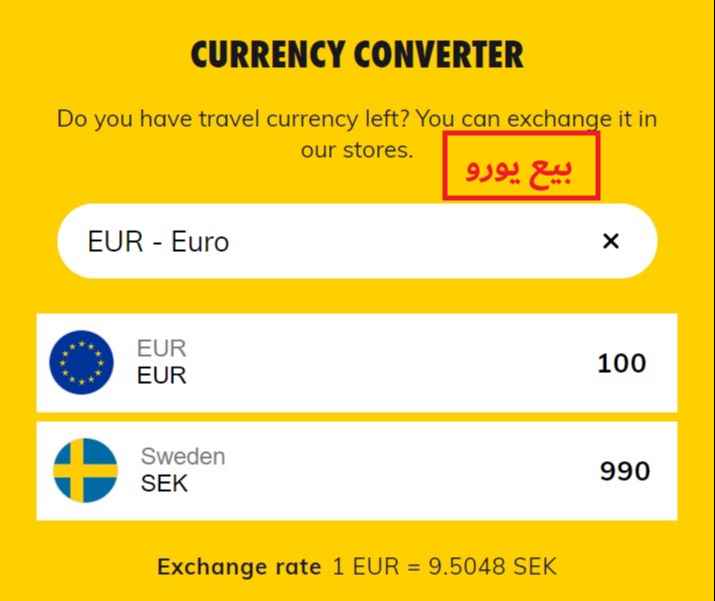Open the EUR - Euro currency selector
The width and height of the screenshot is (715, 601).
300,242
